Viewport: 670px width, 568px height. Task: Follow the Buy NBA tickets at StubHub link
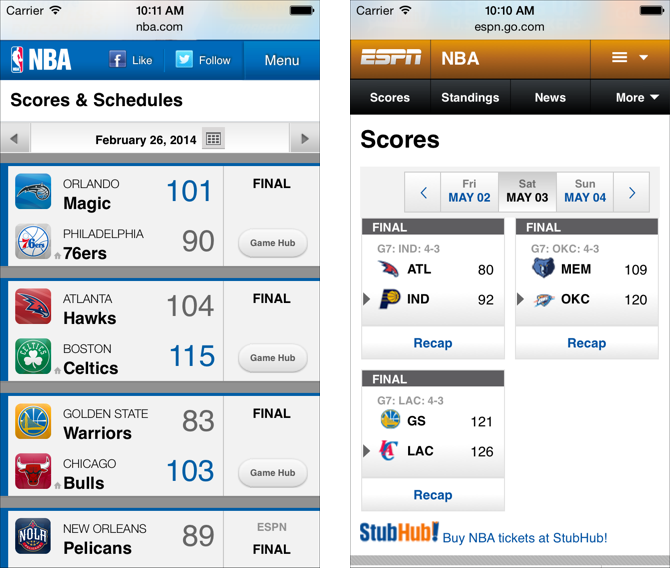pos(524,538)
